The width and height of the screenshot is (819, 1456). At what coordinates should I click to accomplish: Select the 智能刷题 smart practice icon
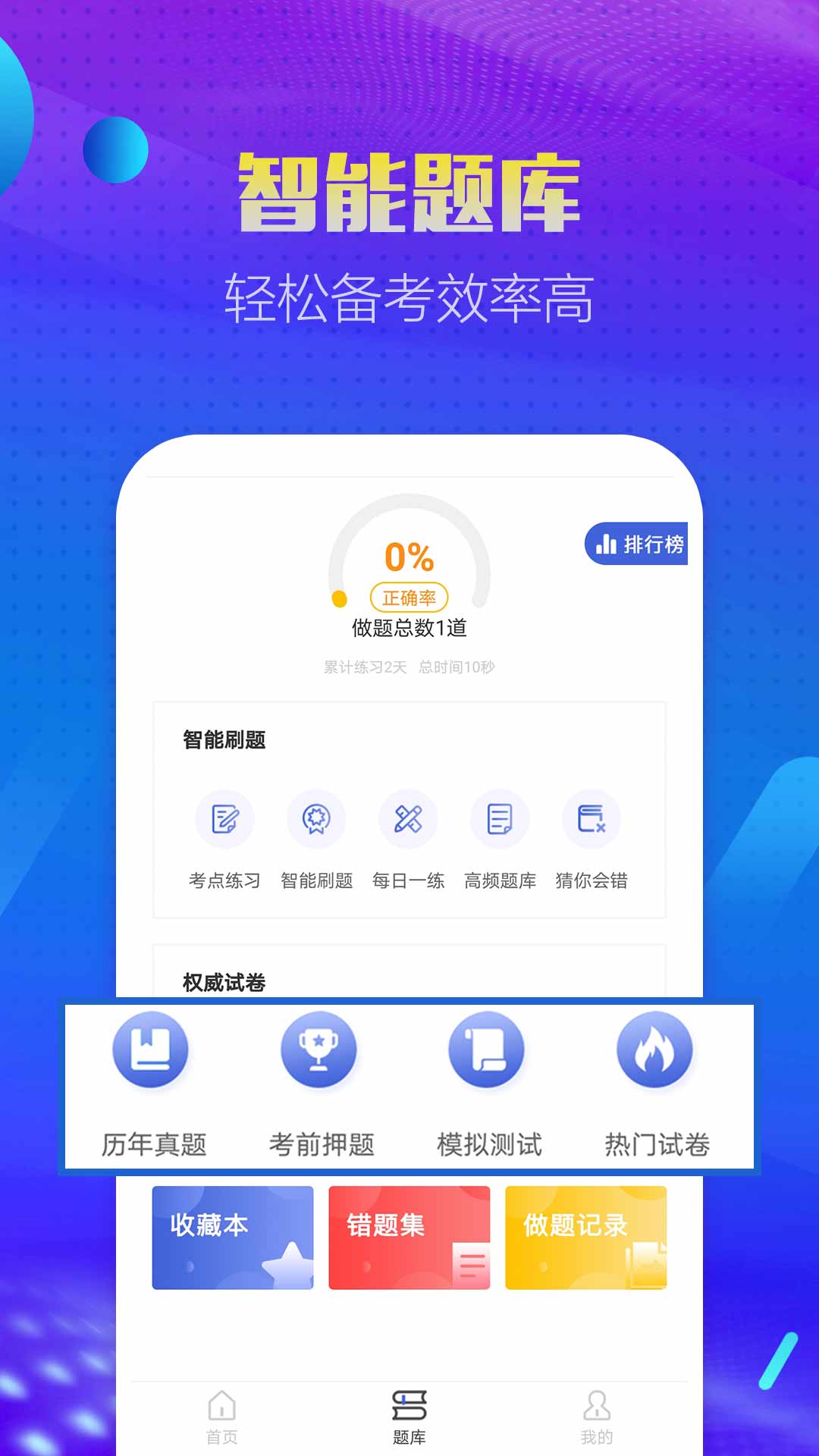click(x=316, y=818)
